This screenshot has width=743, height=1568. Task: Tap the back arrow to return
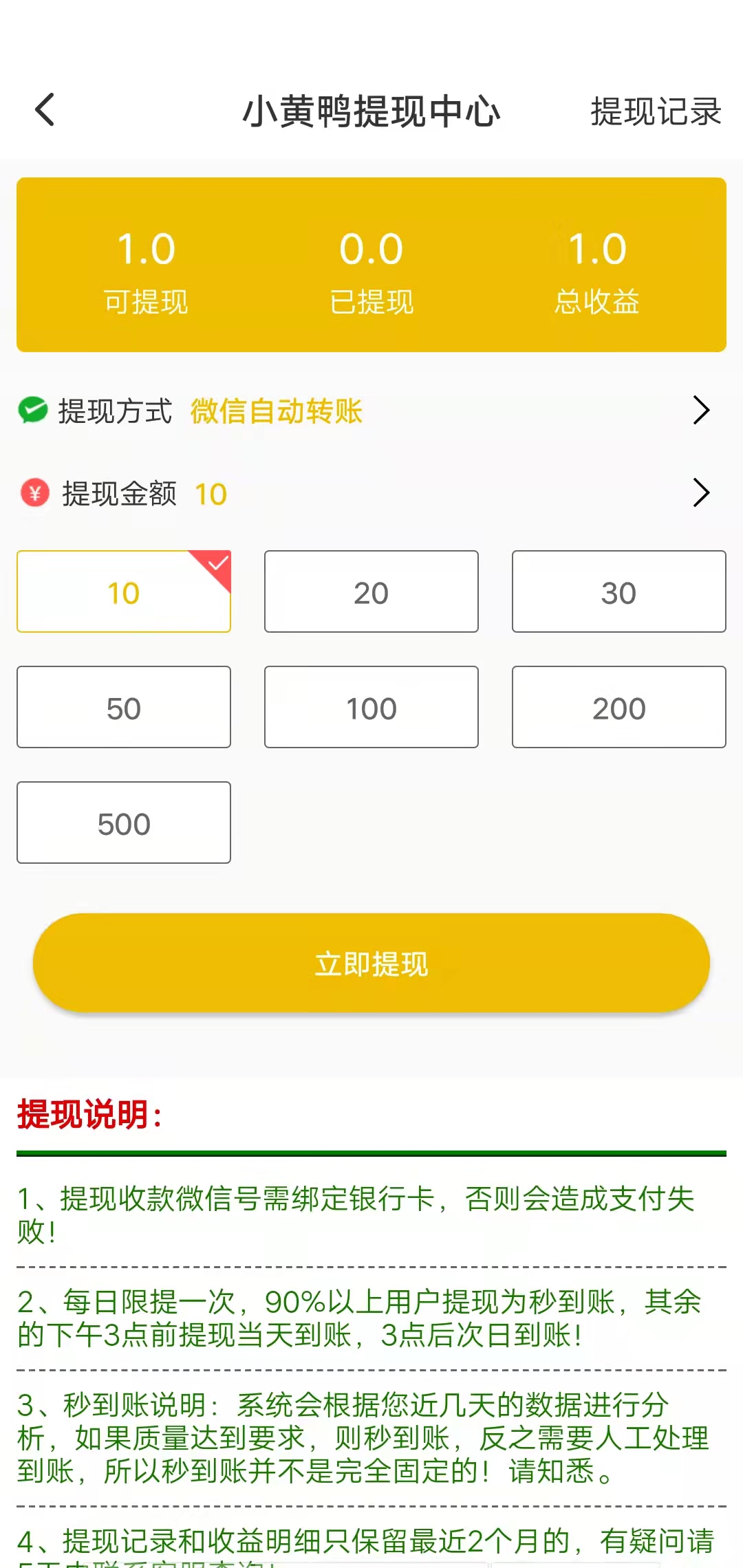click(x=43, y=110)
